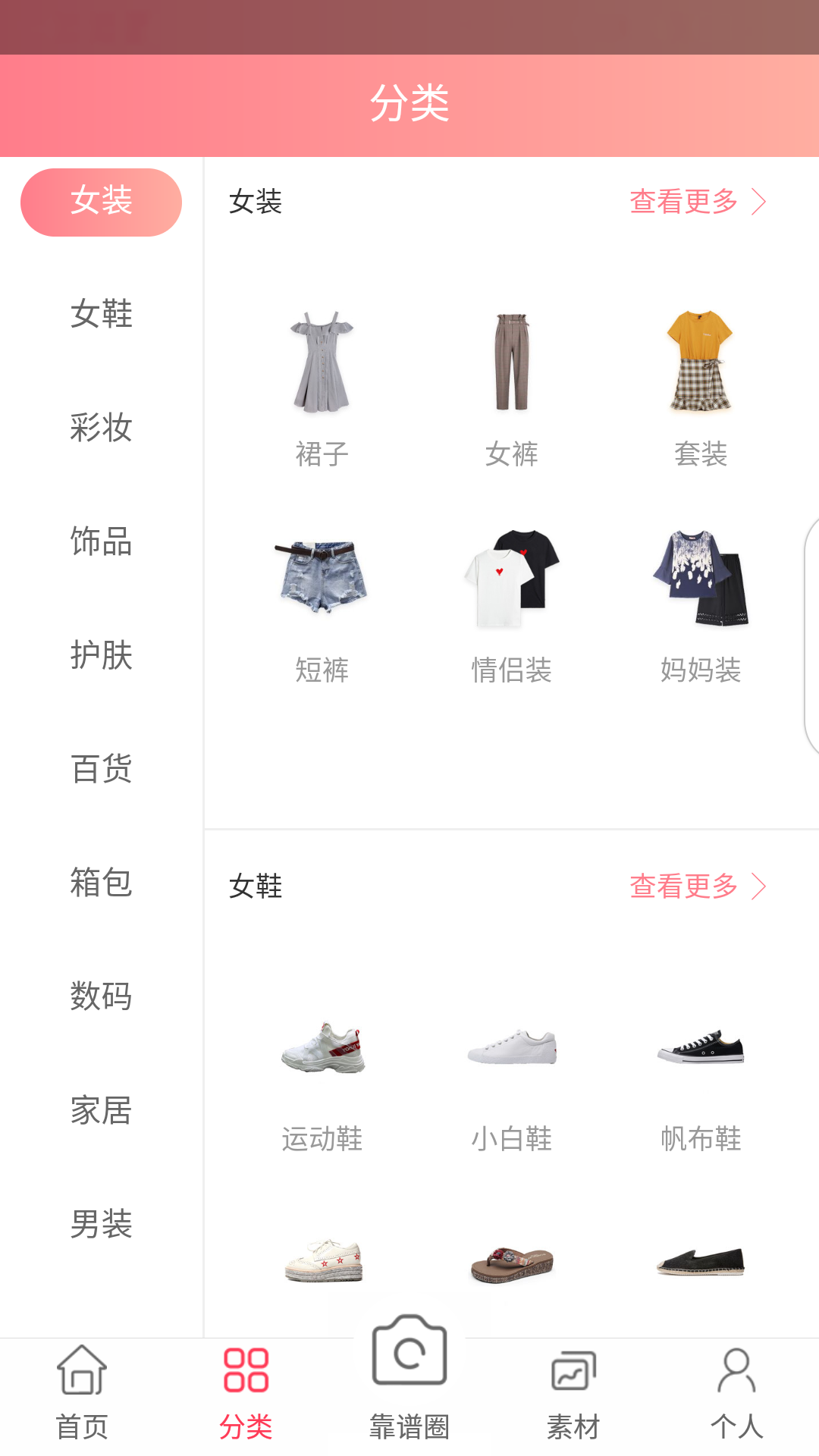The image size is (819, 1456).
Task: Jump to the 百货 category
Action: (x=101, y=769)
